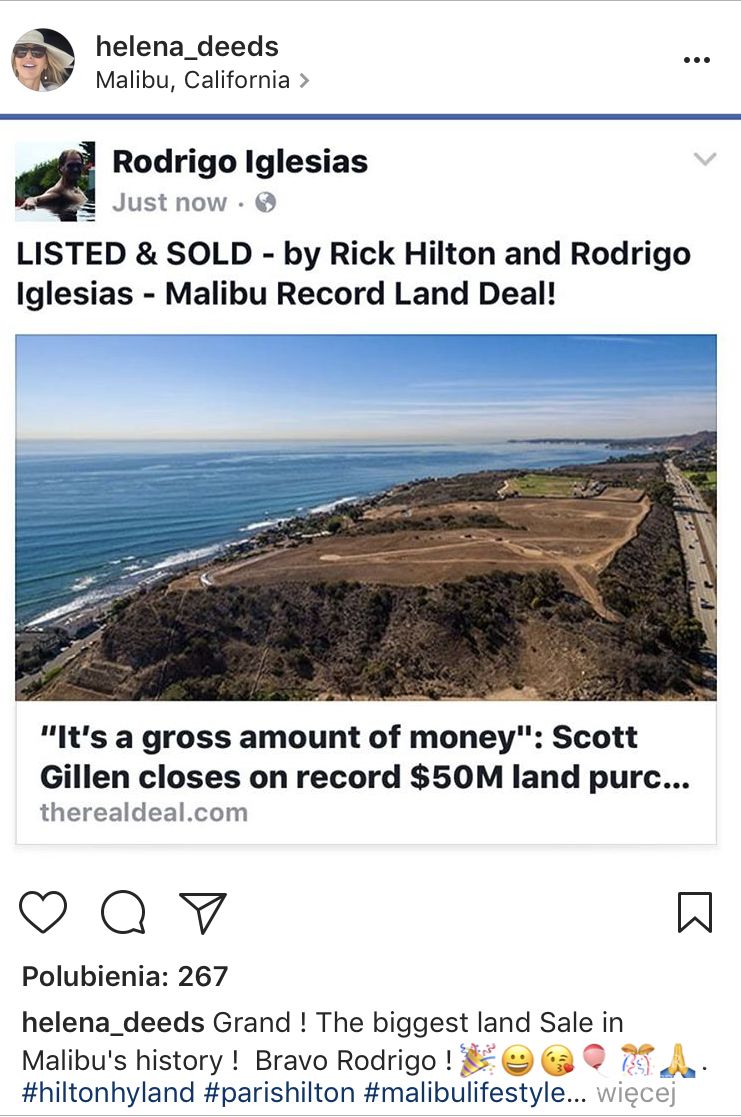Open the #hiltonhyland hashtag
The width and height of the screenshot is (741, 1117).
pos(109,1092)
